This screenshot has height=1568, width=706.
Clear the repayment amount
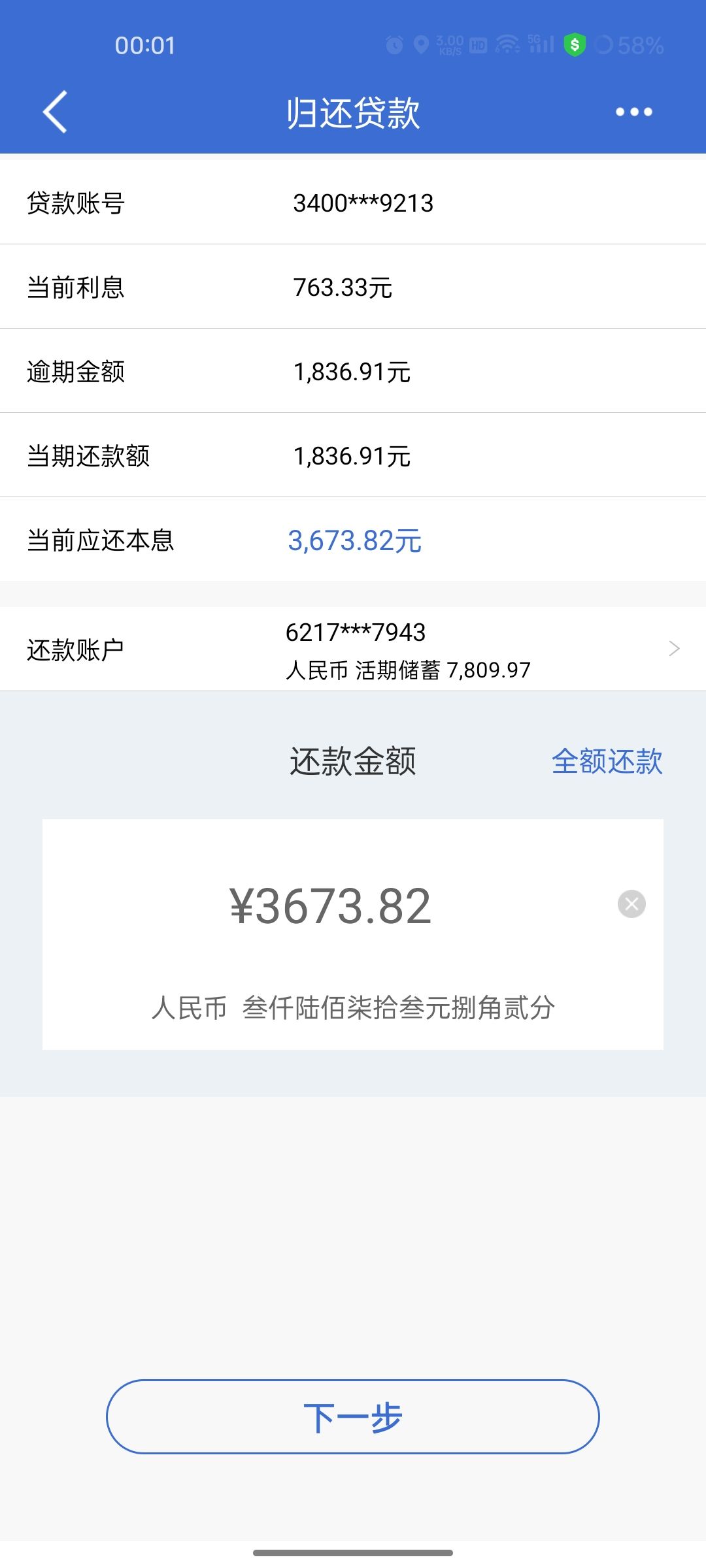(631, 904)
